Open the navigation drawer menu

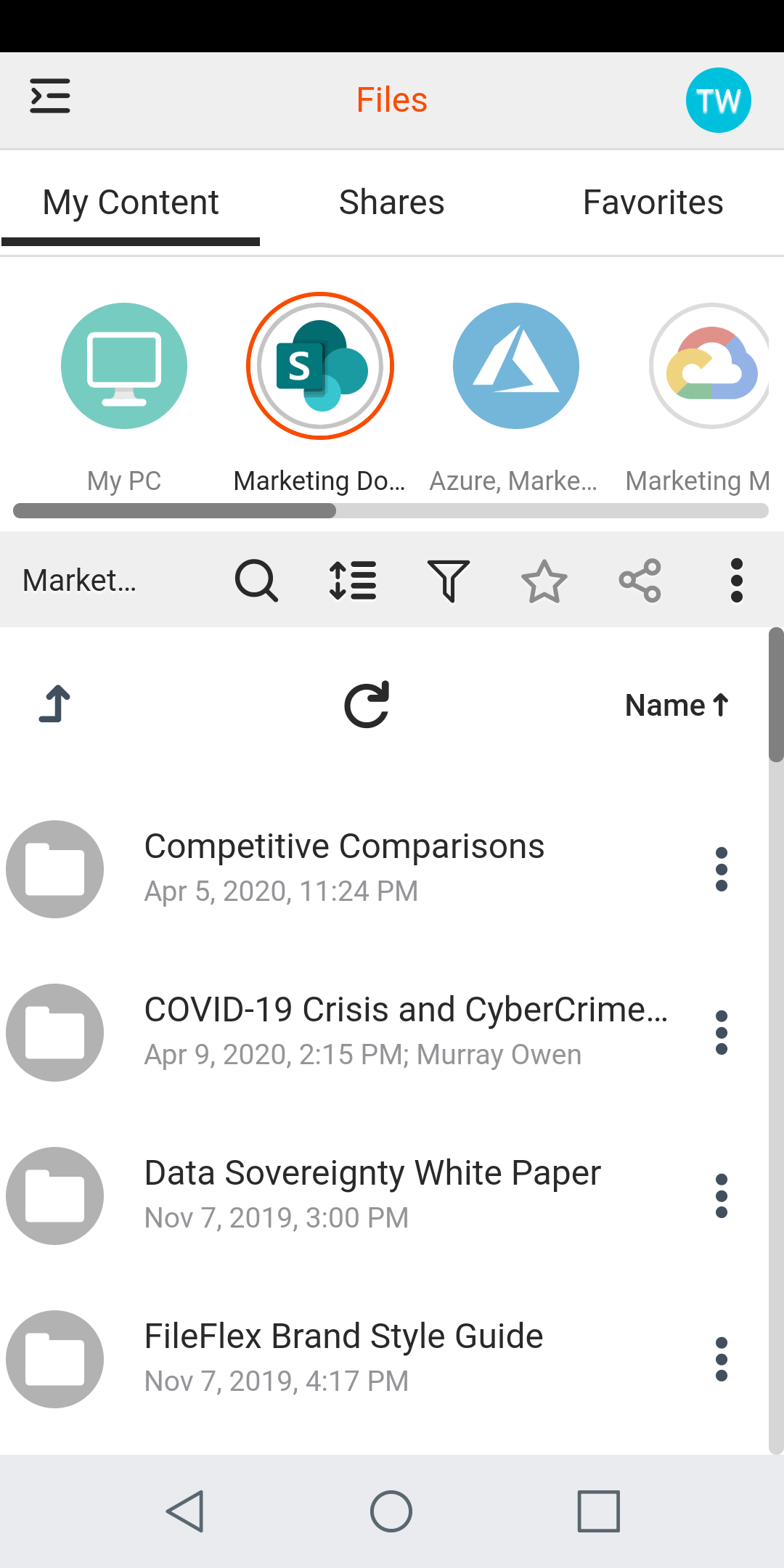coord(49,96)
